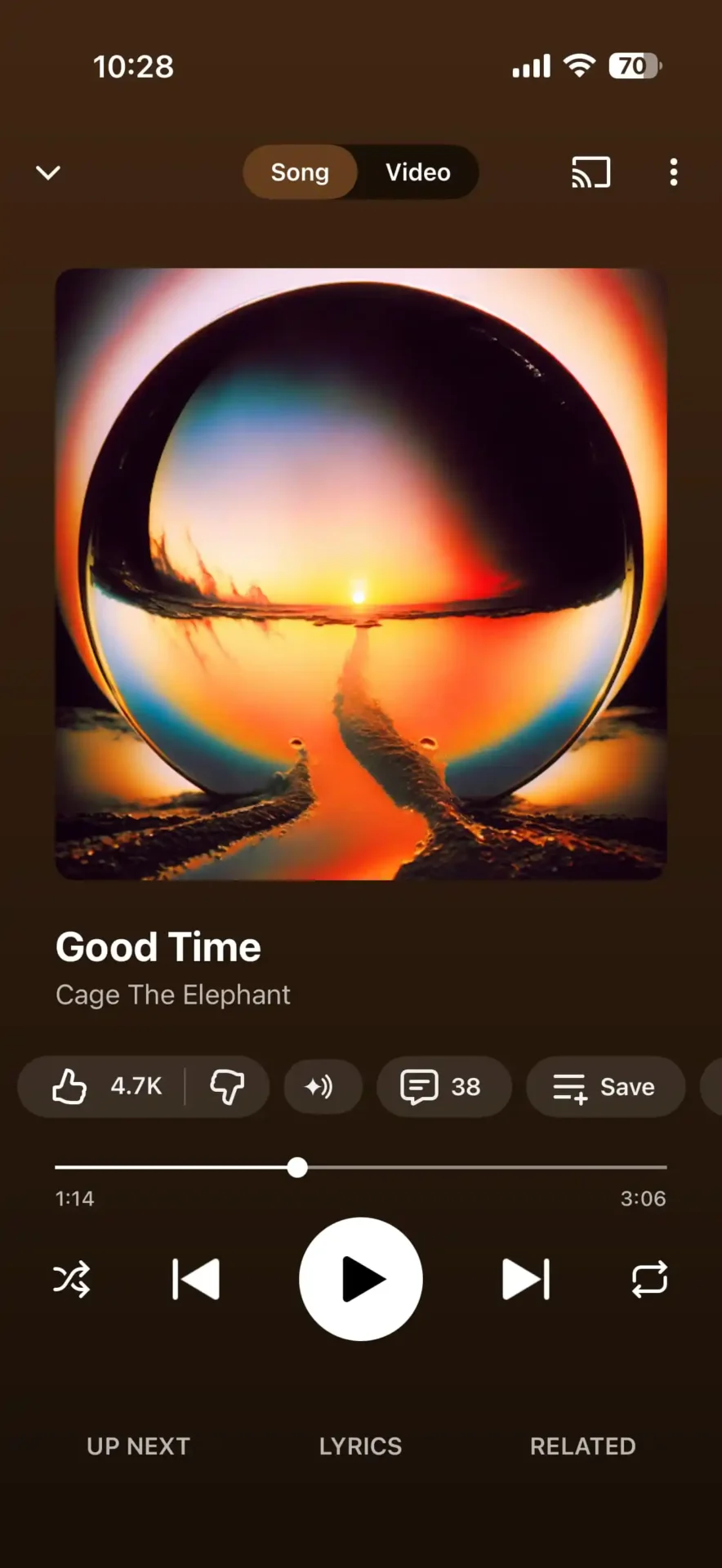
Task: Open artist page for Cage The Elephant
Action: [x=172, y=994]
